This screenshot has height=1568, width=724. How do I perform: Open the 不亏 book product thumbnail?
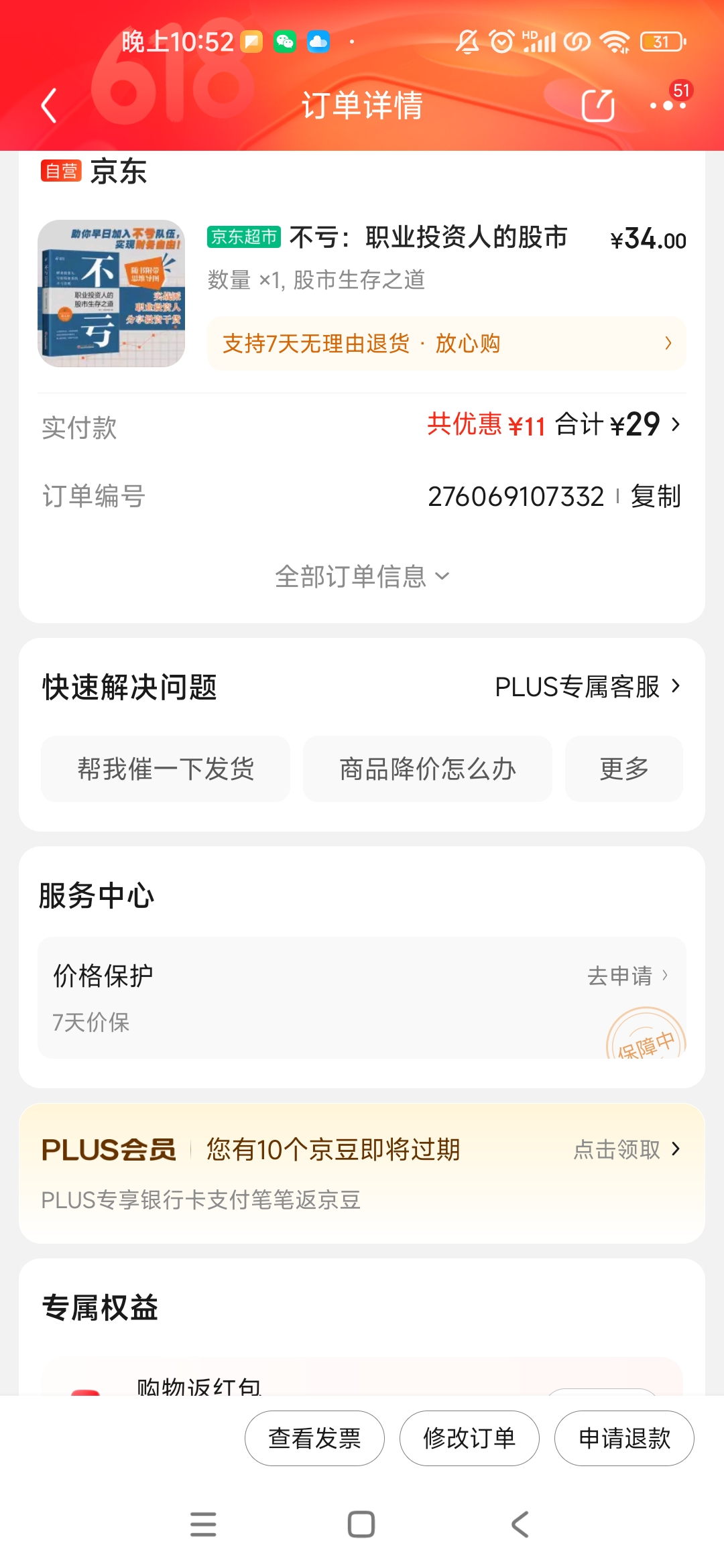(x=111, y=293)
